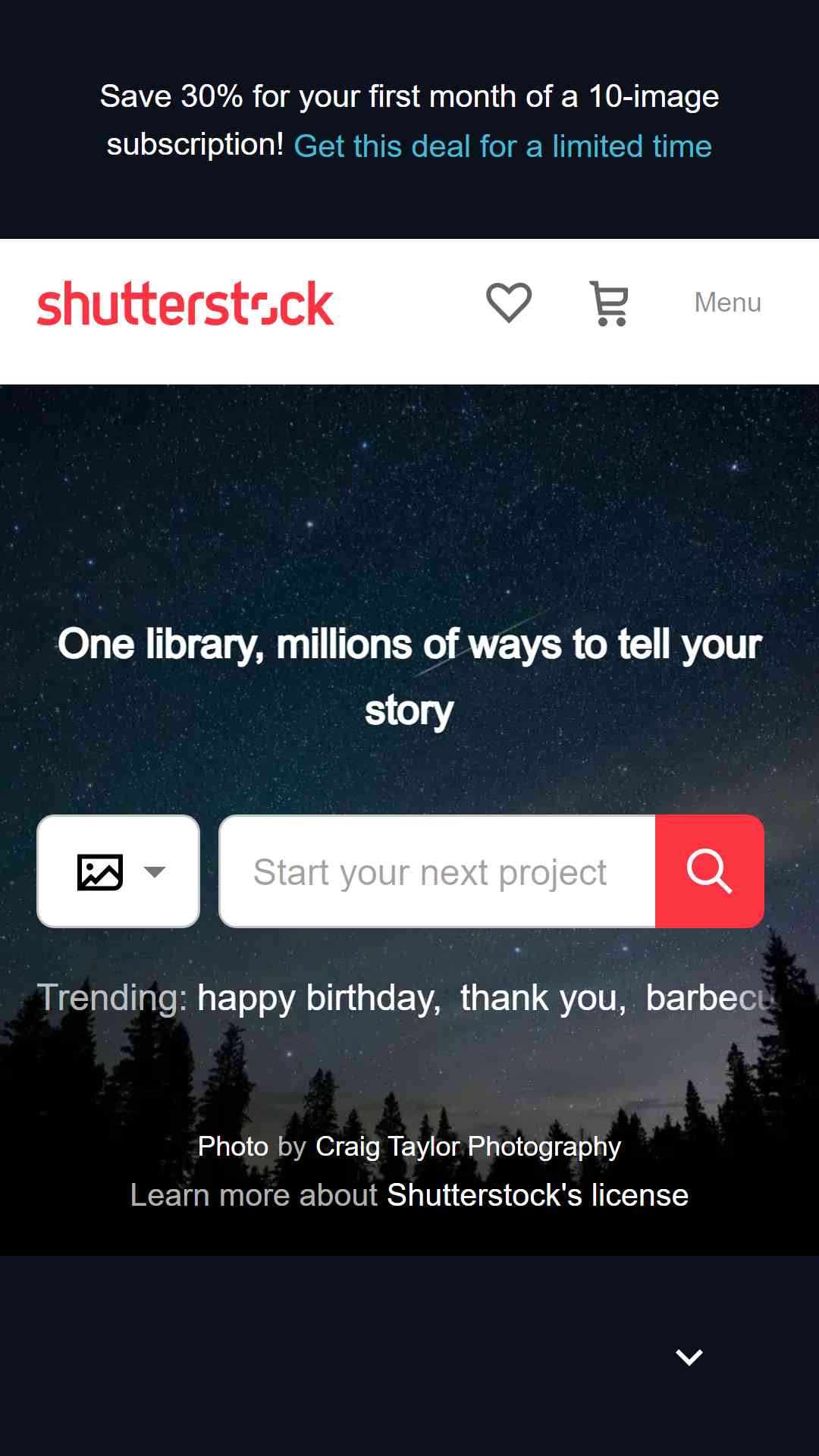Expand the image type dropdown
The image size is (819, 1456).
pos(118,871)
